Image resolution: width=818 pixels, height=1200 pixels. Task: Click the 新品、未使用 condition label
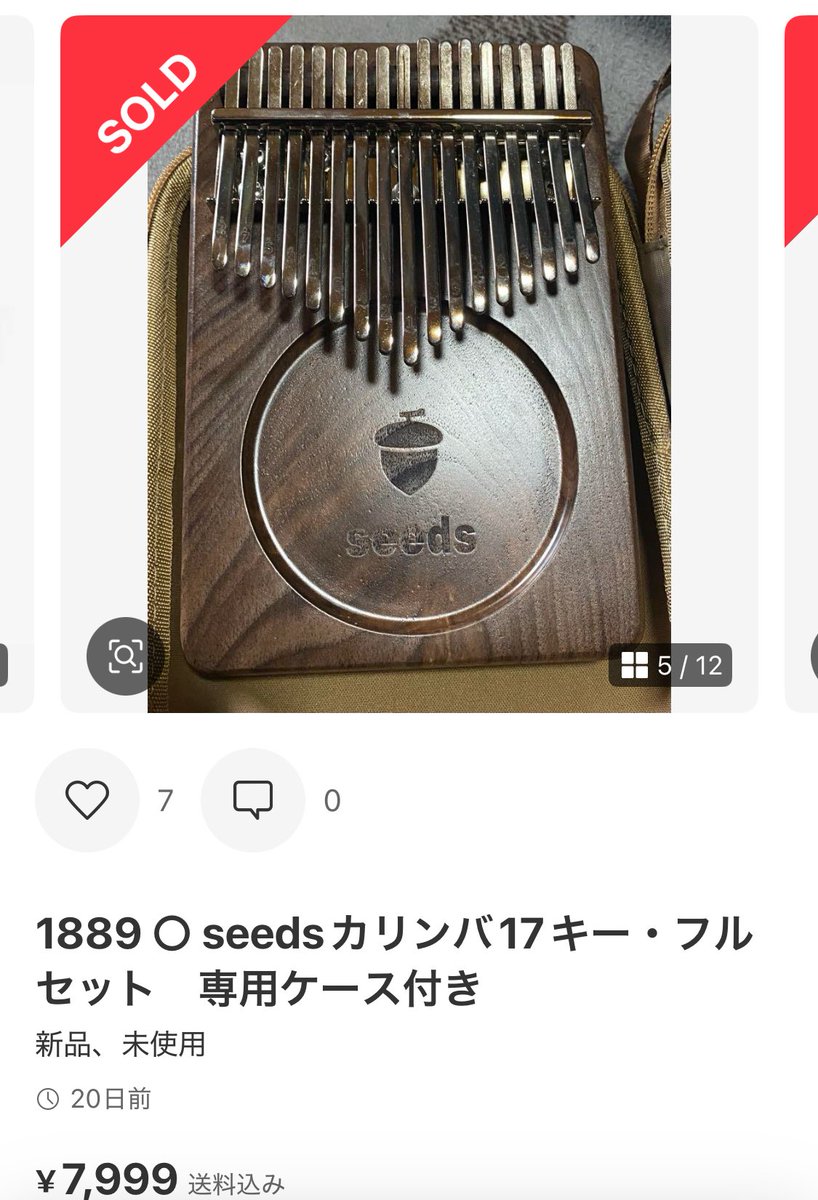[100, 1040]
